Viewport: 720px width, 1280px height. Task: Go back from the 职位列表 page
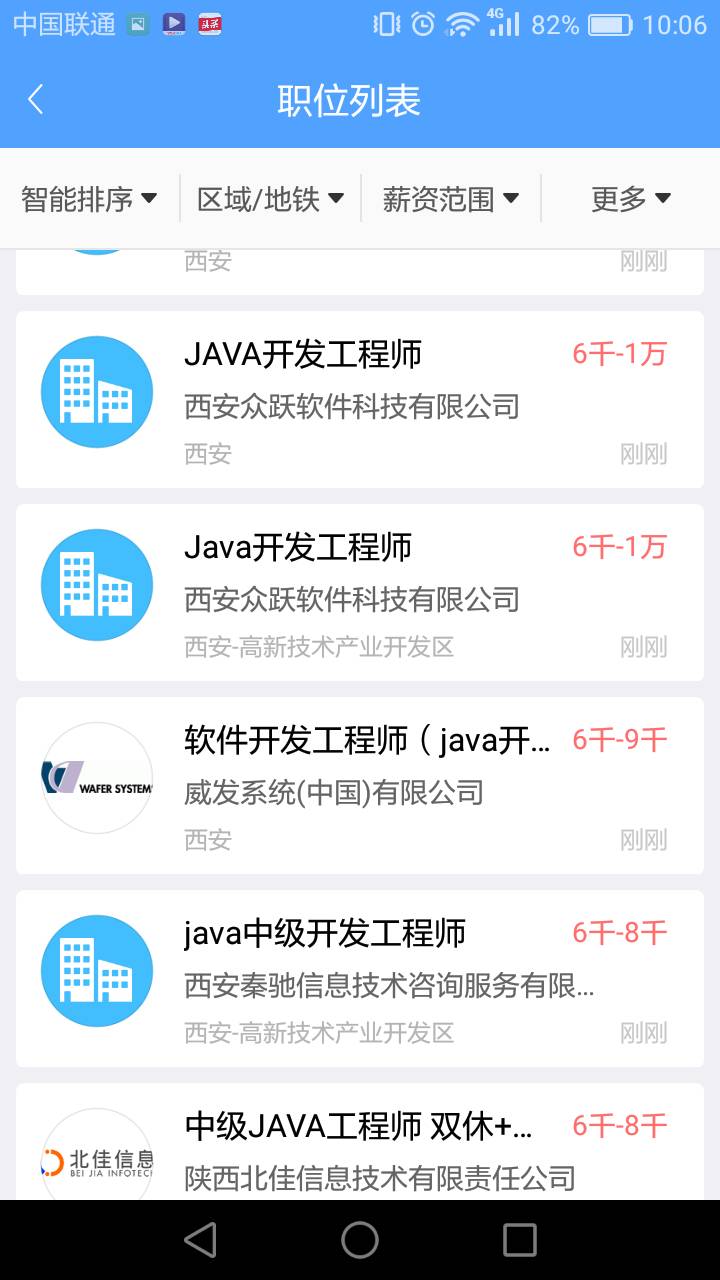(36, 100)
